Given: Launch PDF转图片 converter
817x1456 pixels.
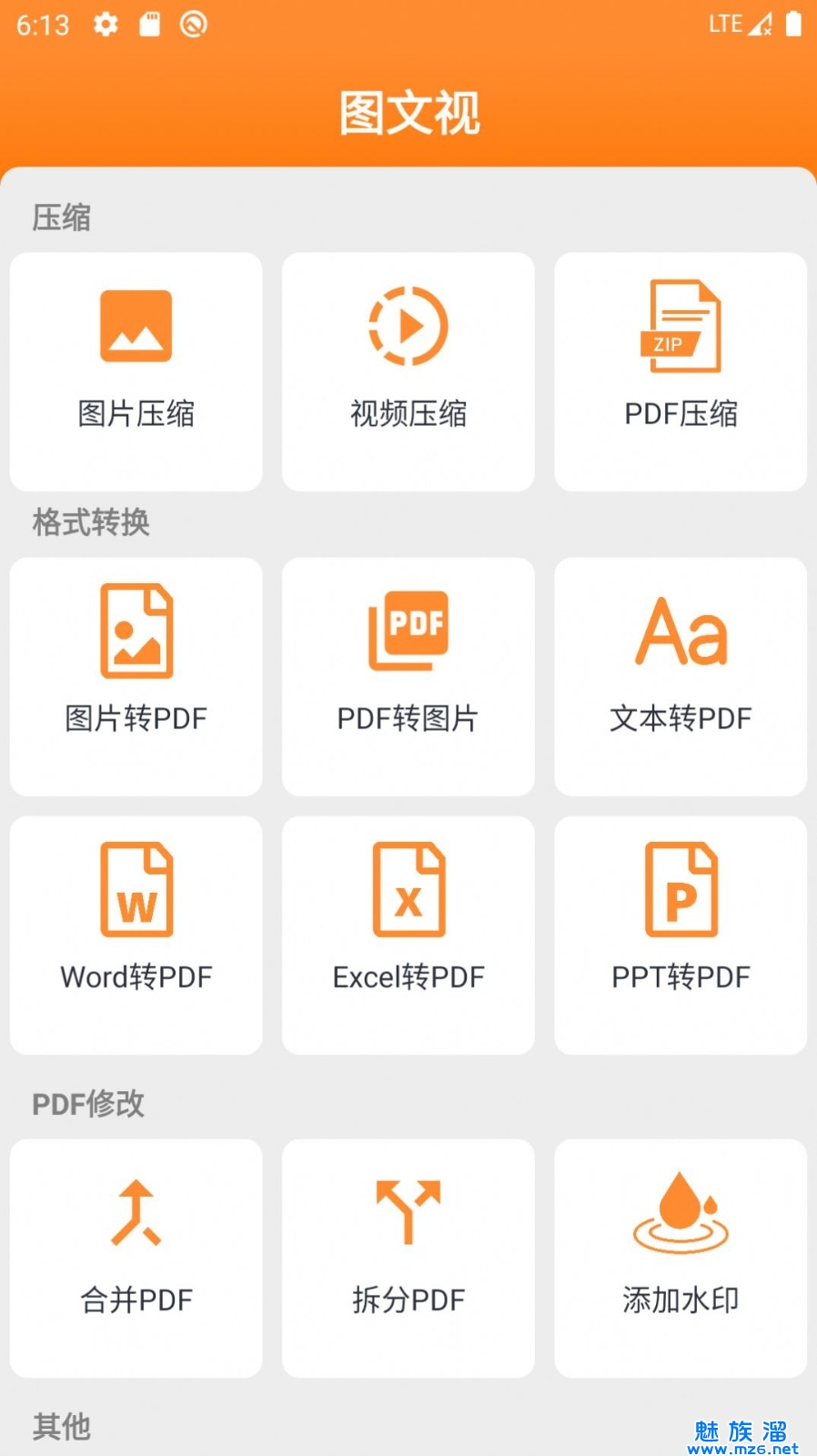Looking at the screenshot, I should pyautogui.click(x=408, y=676).
